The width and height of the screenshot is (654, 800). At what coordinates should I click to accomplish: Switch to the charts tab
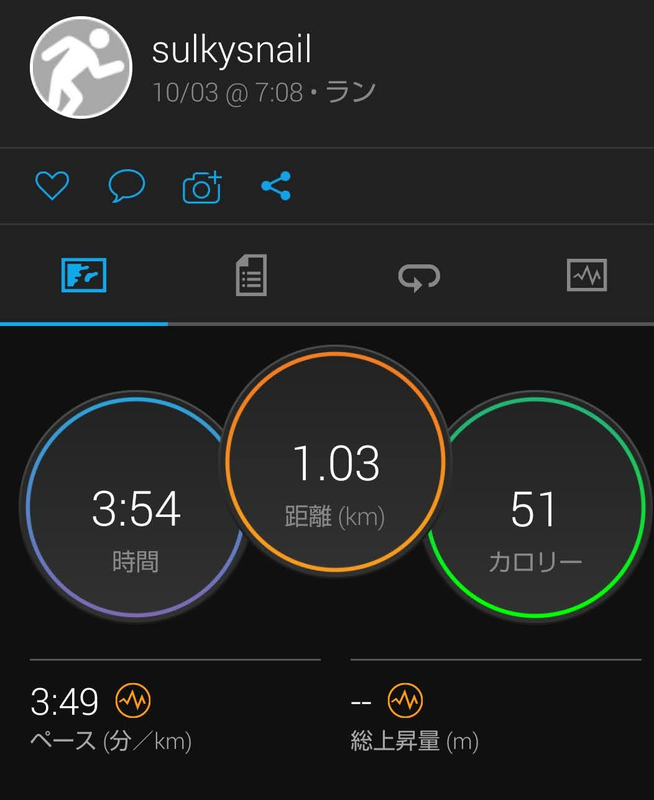(587, 276)
